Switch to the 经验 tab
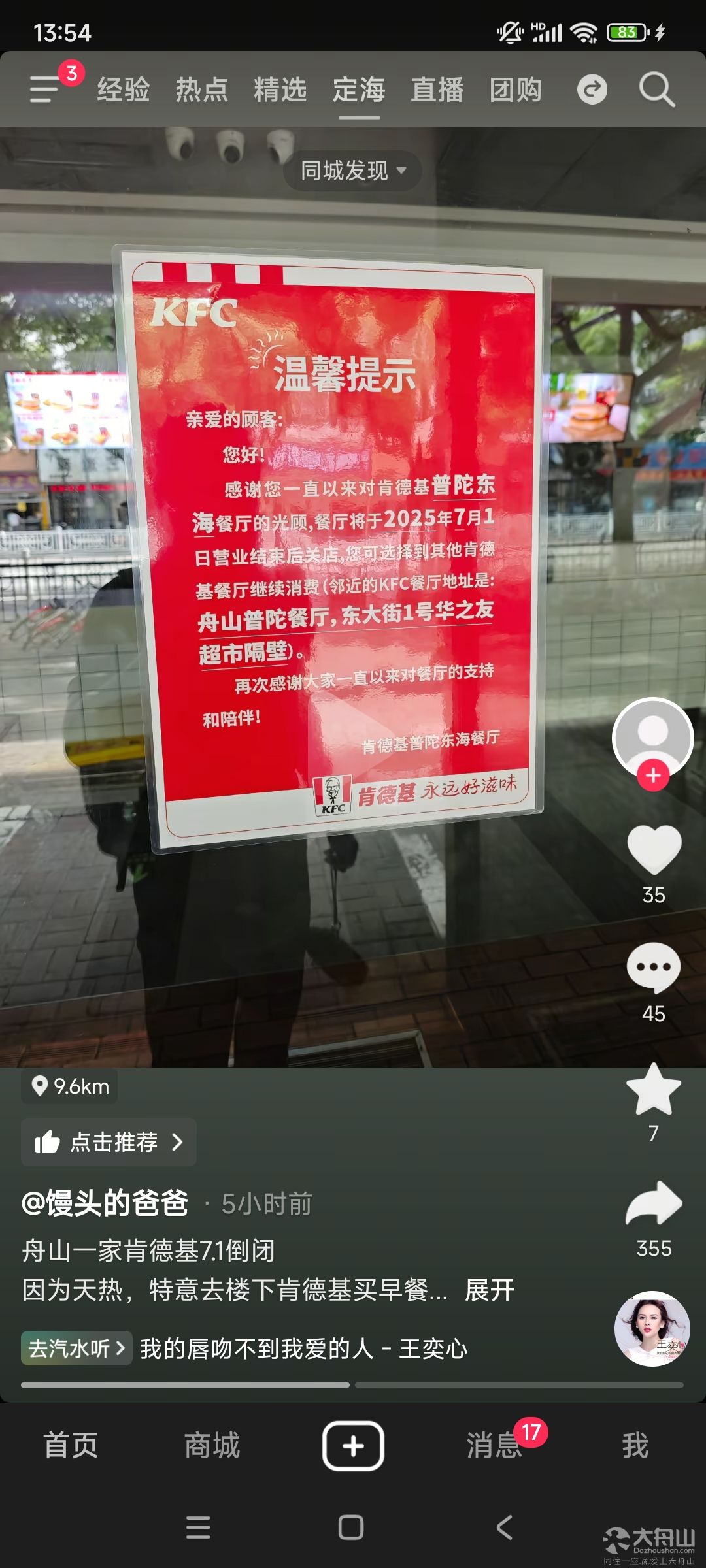 tap(124, 90)
